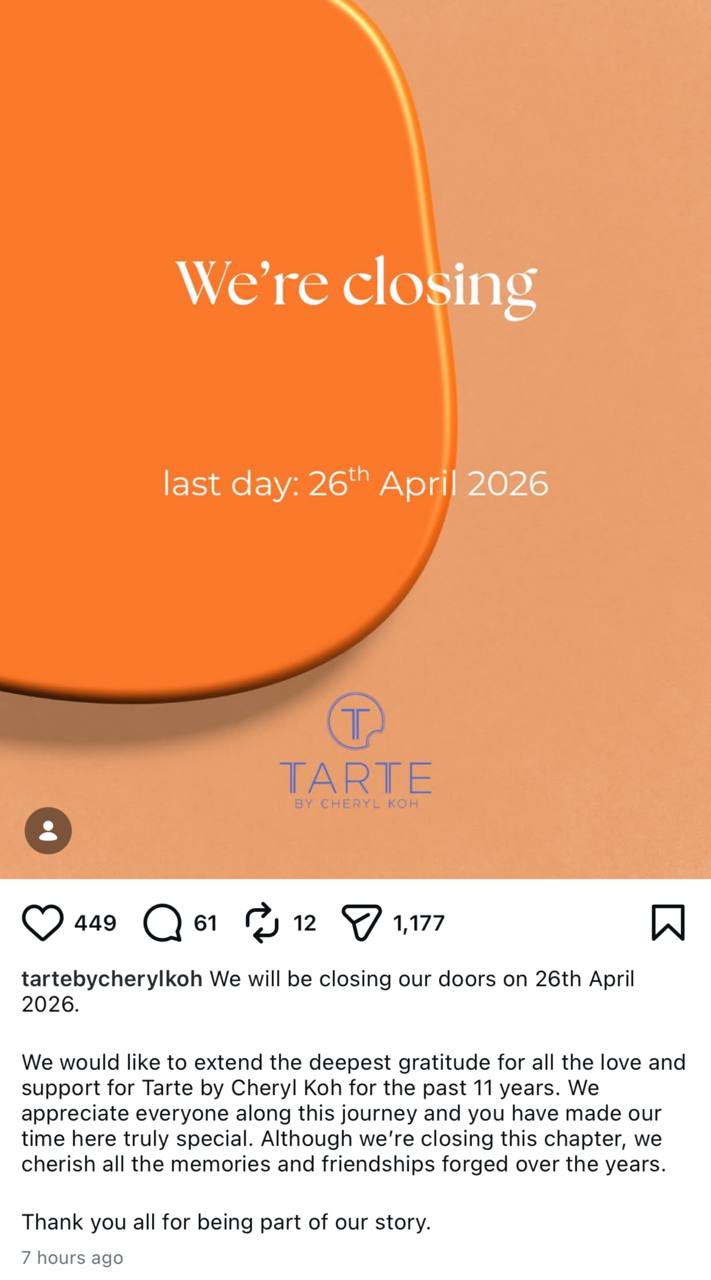Like the Tarte closing post
This screenshot has width=711, height=1280.
coord(42,922)
